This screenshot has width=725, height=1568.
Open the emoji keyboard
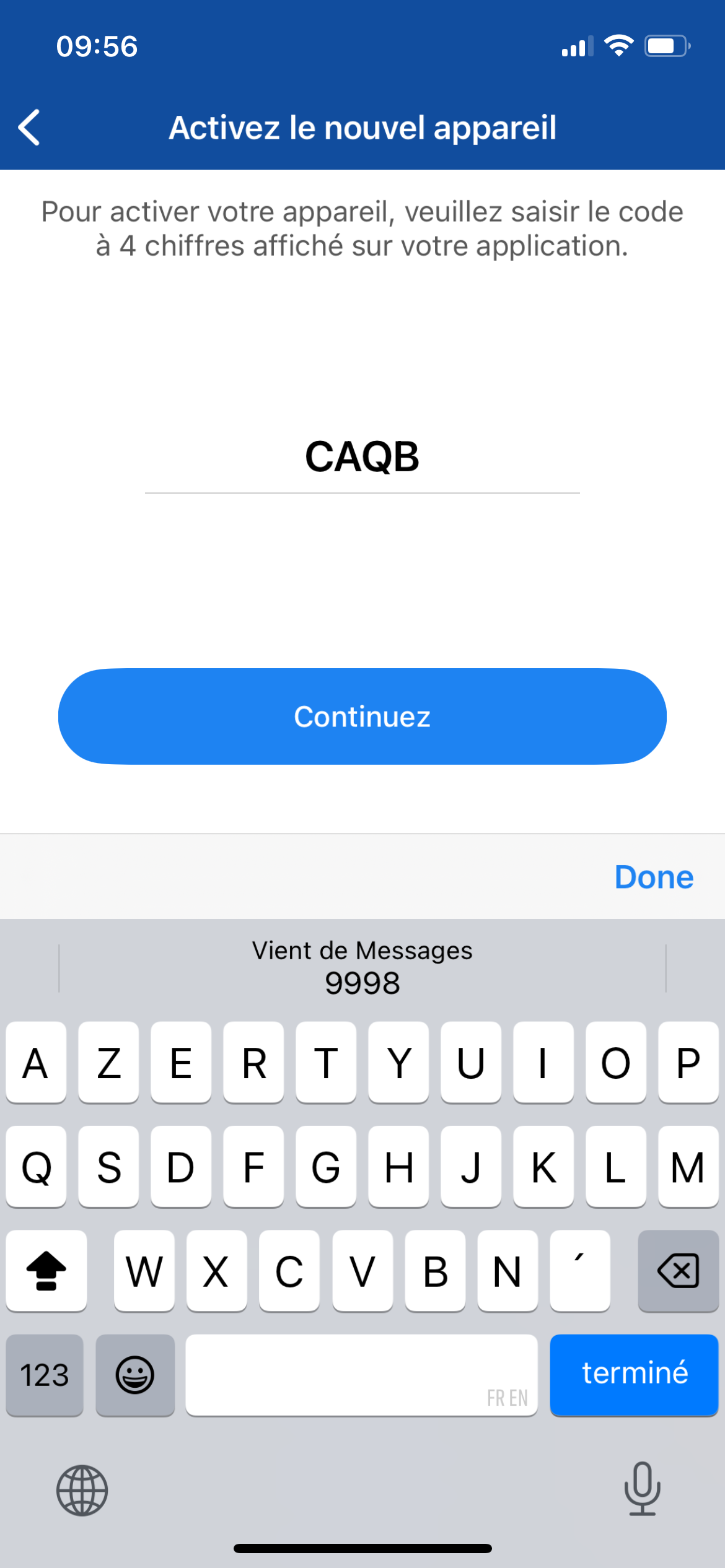point(135,1375)
